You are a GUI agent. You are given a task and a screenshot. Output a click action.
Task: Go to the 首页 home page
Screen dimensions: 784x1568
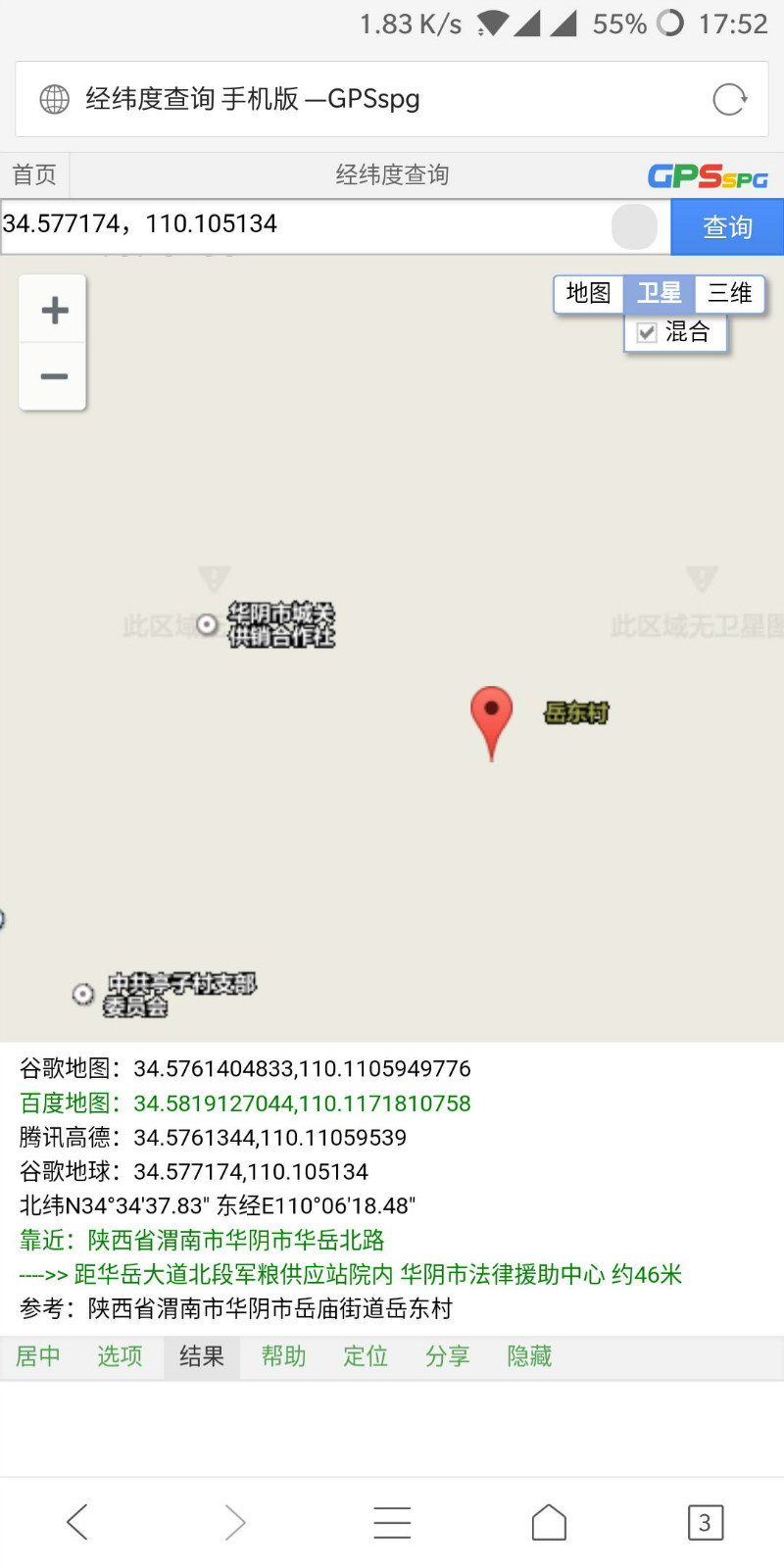point(34,175)
